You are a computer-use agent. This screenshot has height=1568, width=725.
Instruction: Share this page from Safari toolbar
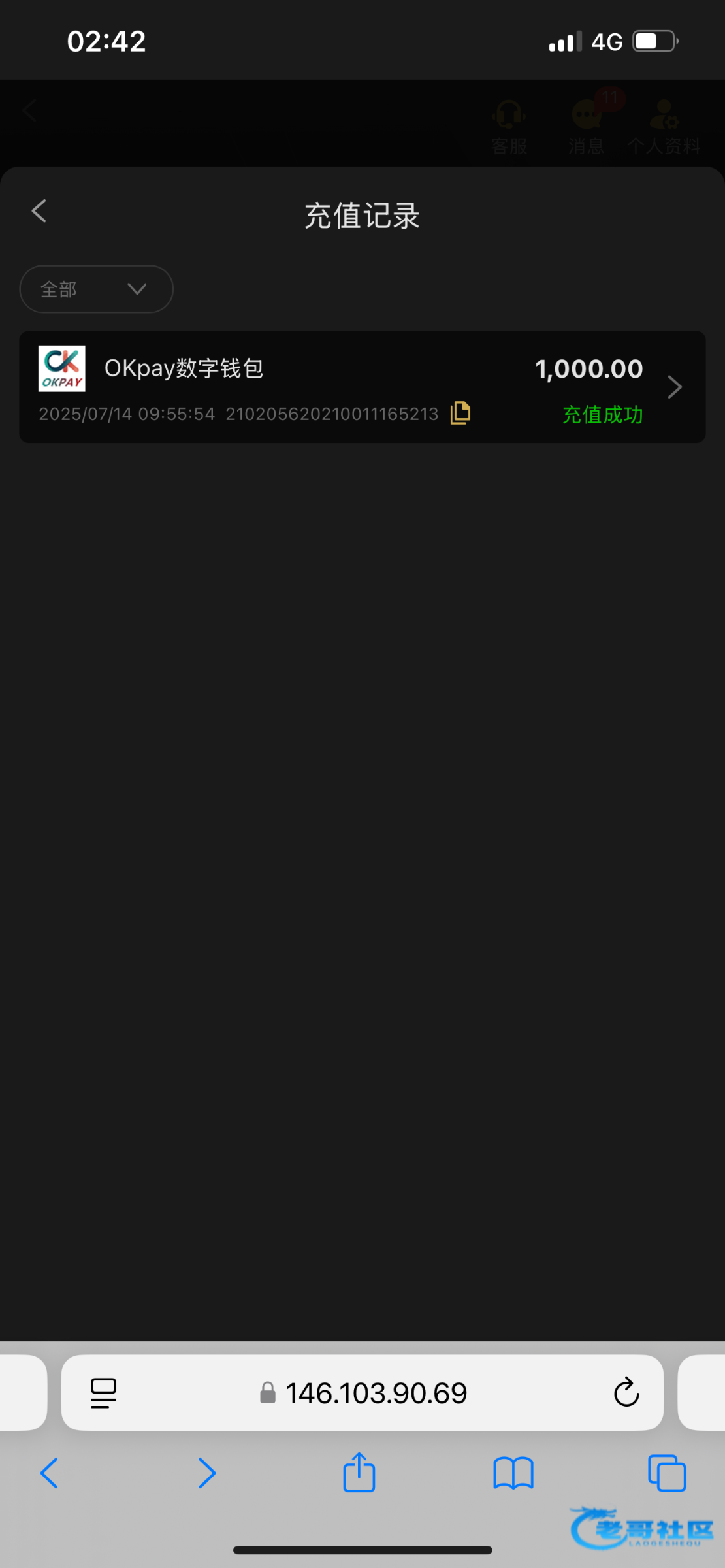[x=359, y=1472]
